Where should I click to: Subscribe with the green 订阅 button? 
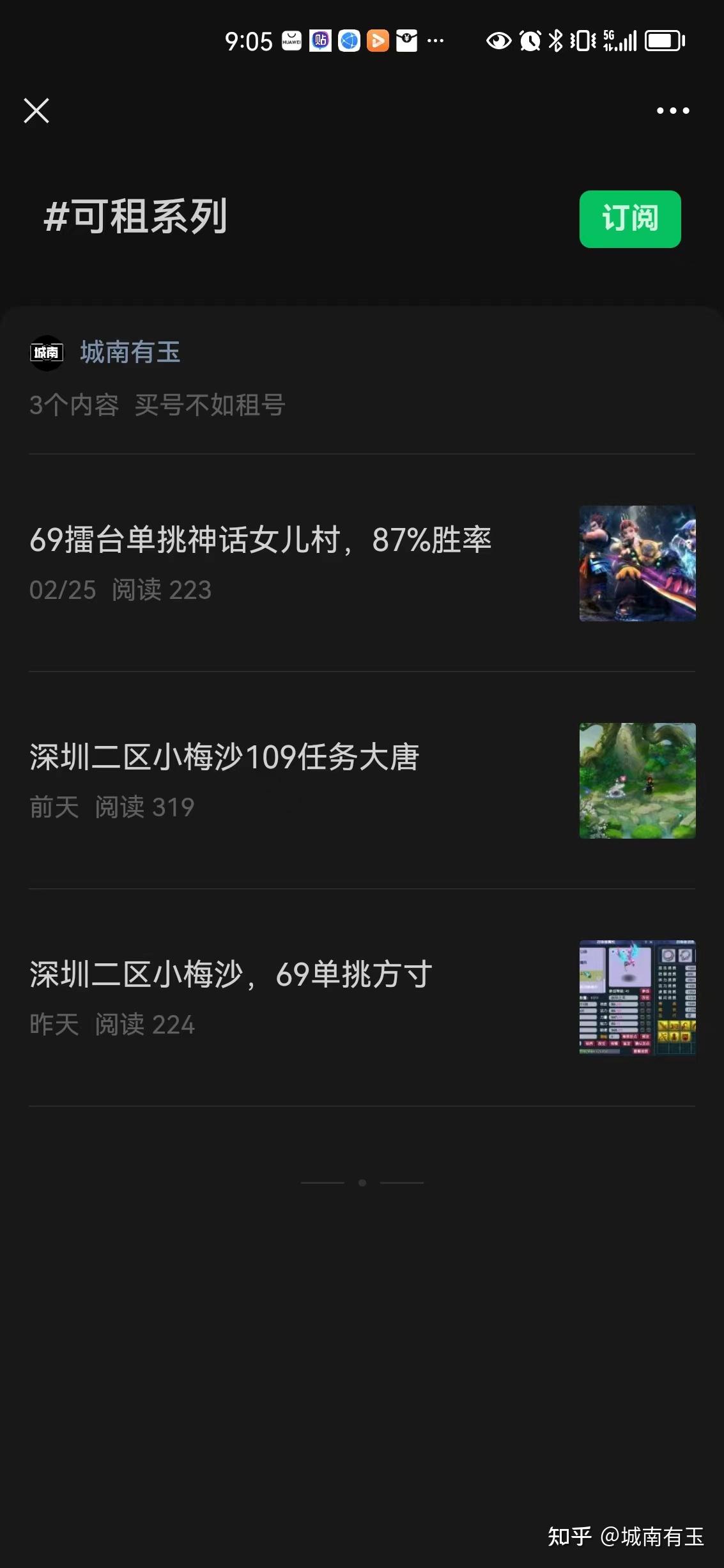coord(629,219)
